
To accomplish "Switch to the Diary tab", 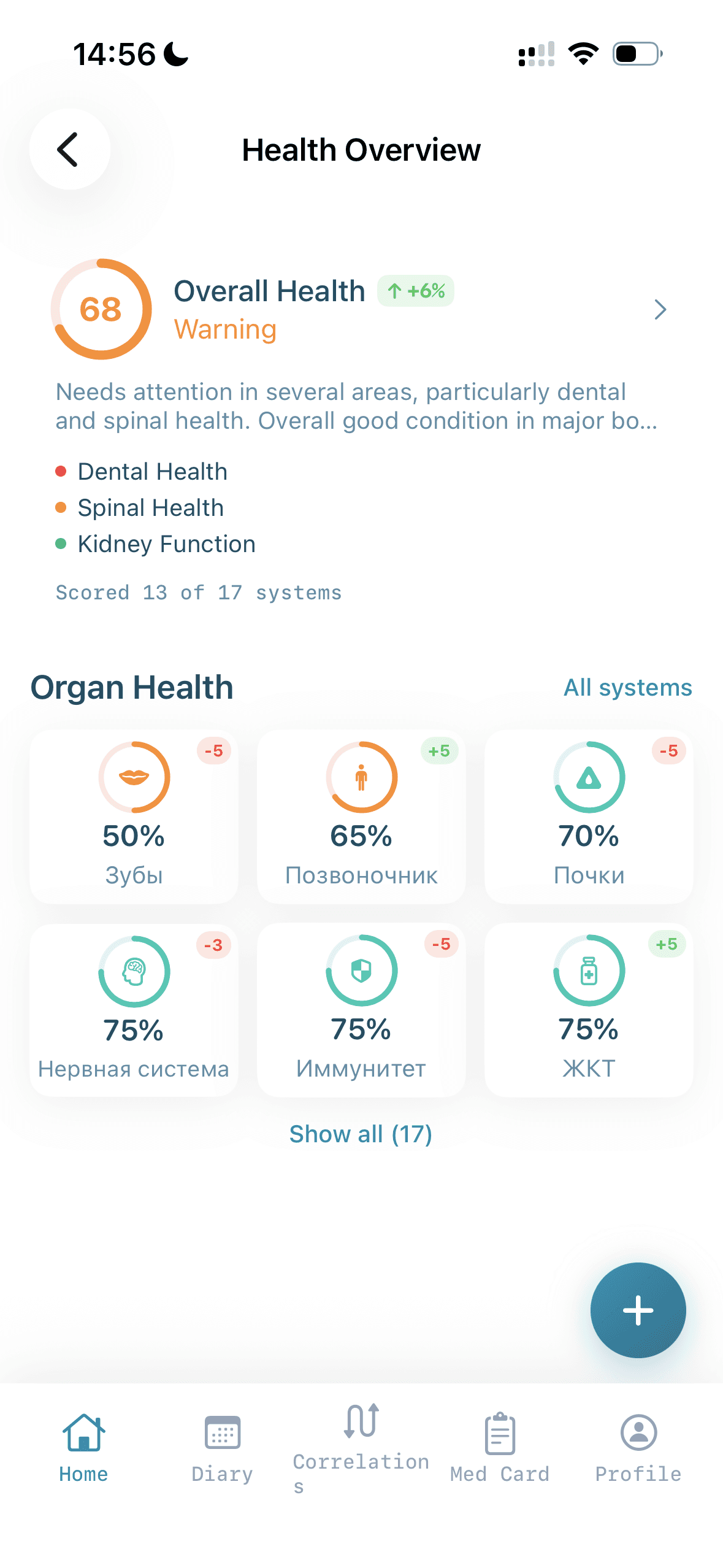I will pos(222,1448).
